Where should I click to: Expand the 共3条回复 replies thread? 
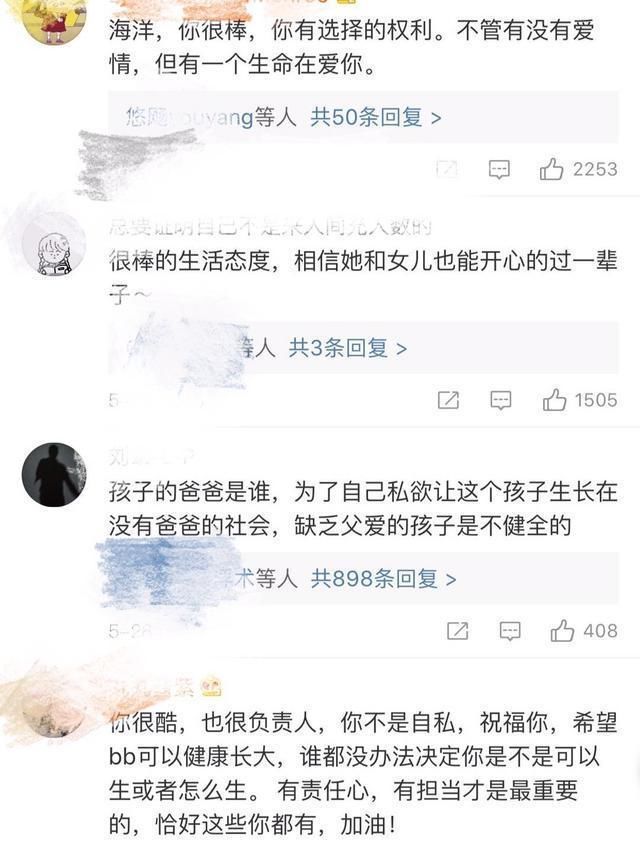(348, 348)
